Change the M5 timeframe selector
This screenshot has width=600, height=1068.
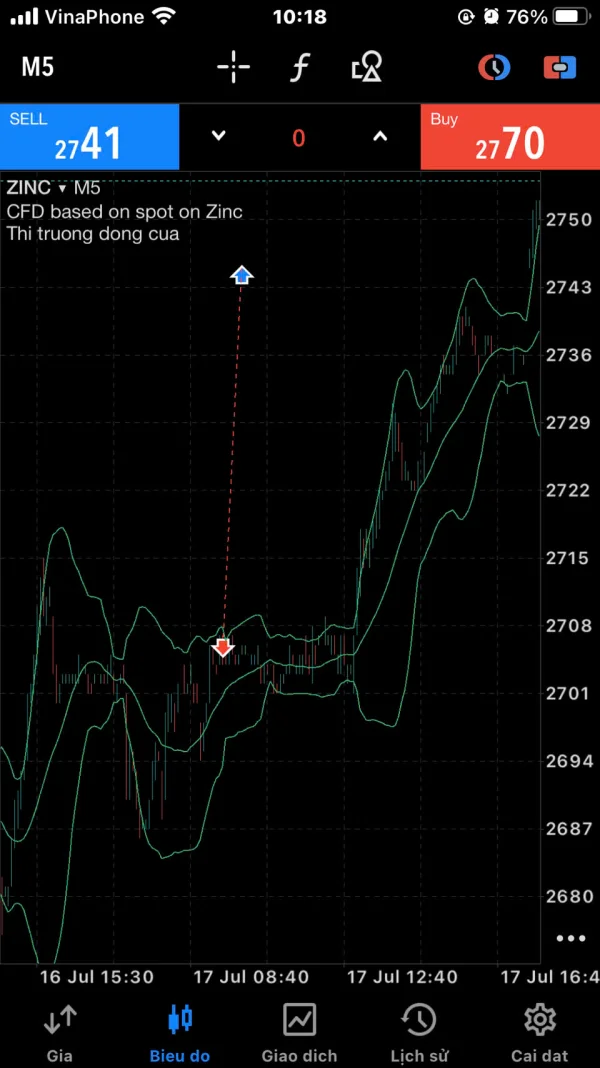pos(38,68)
